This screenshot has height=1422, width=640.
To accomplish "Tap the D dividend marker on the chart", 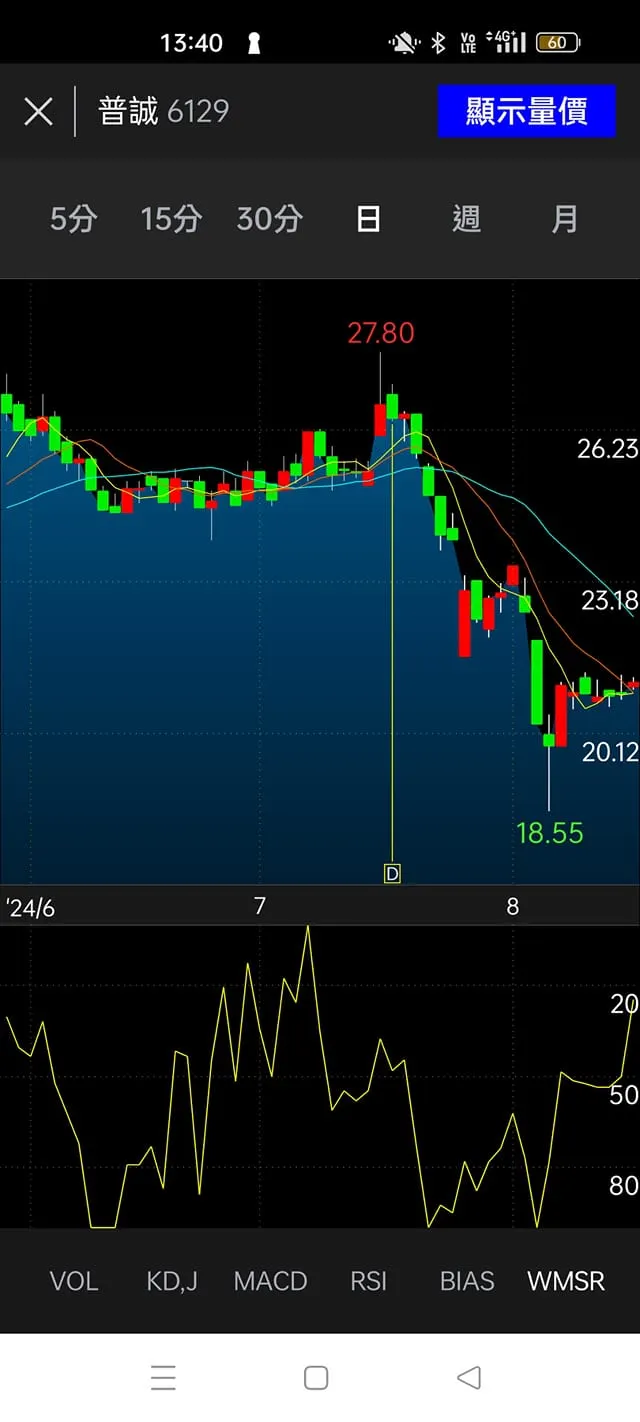I will [x=392, y=874].
